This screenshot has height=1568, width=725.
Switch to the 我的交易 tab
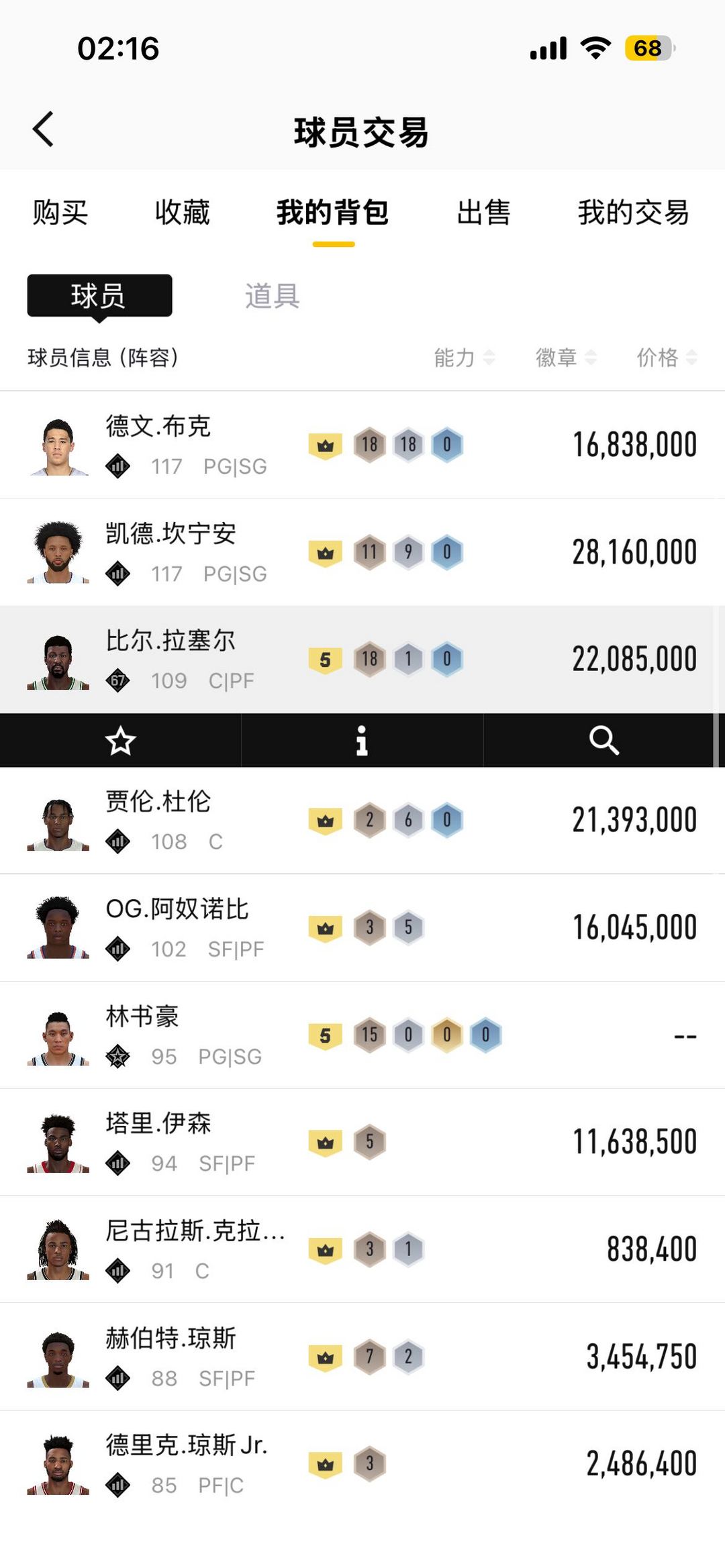[x=633, y=213]
